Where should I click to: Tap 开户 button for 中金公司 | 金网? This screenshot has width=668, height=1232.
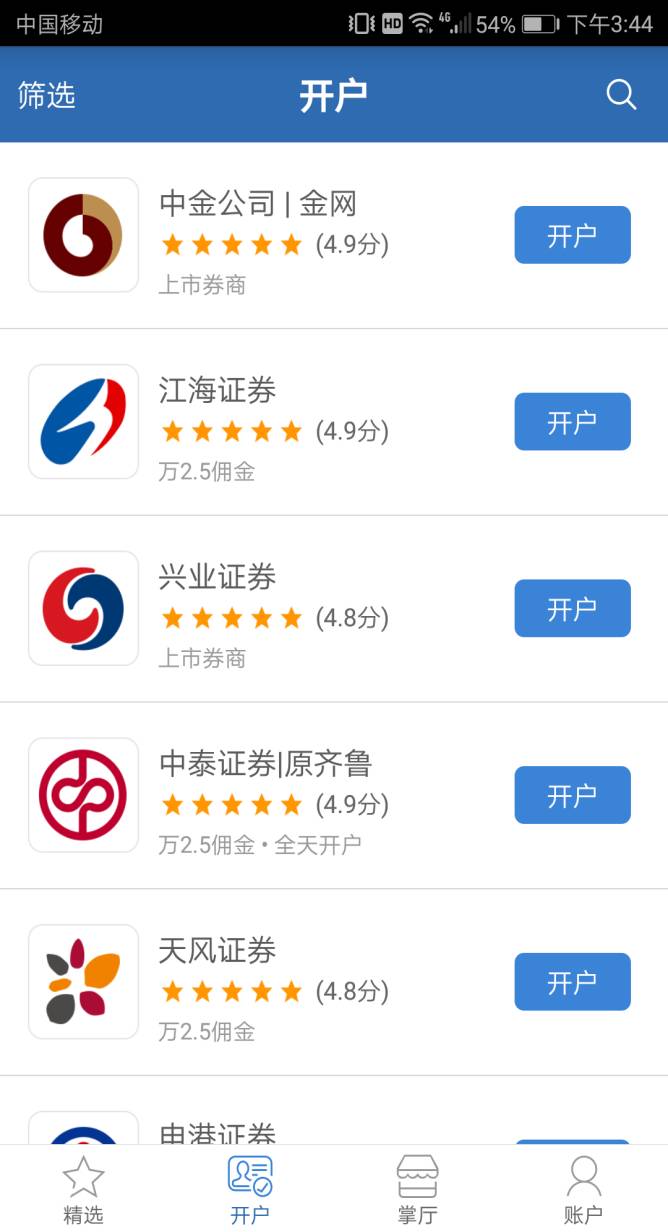(x=572, y=235)
